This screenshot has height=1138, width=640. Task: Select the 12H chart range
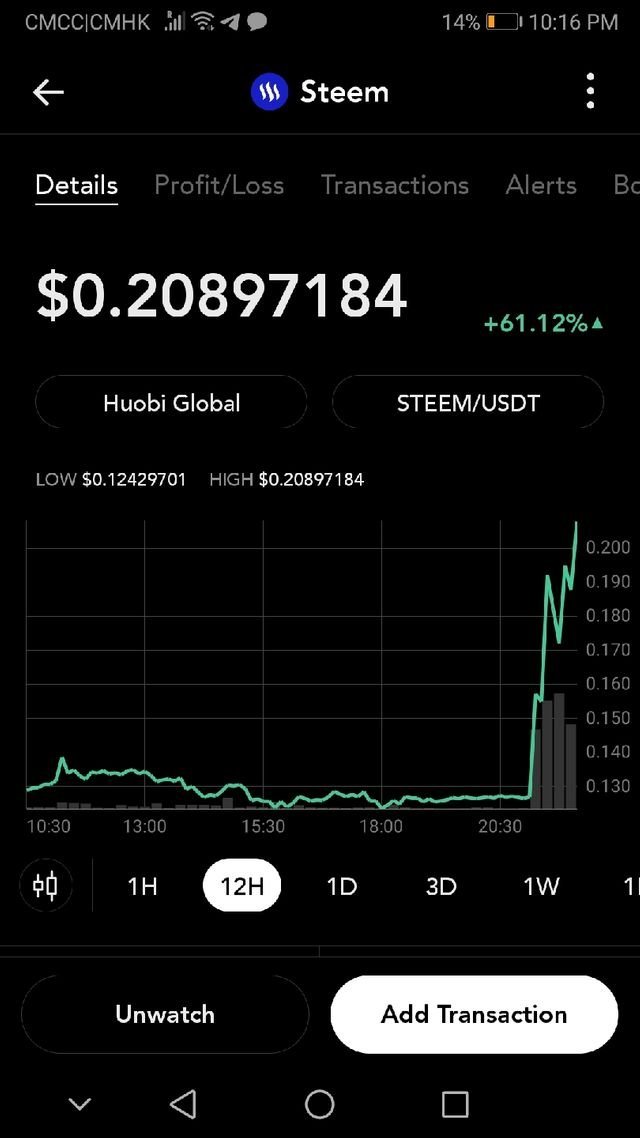[x=242, y=886]
